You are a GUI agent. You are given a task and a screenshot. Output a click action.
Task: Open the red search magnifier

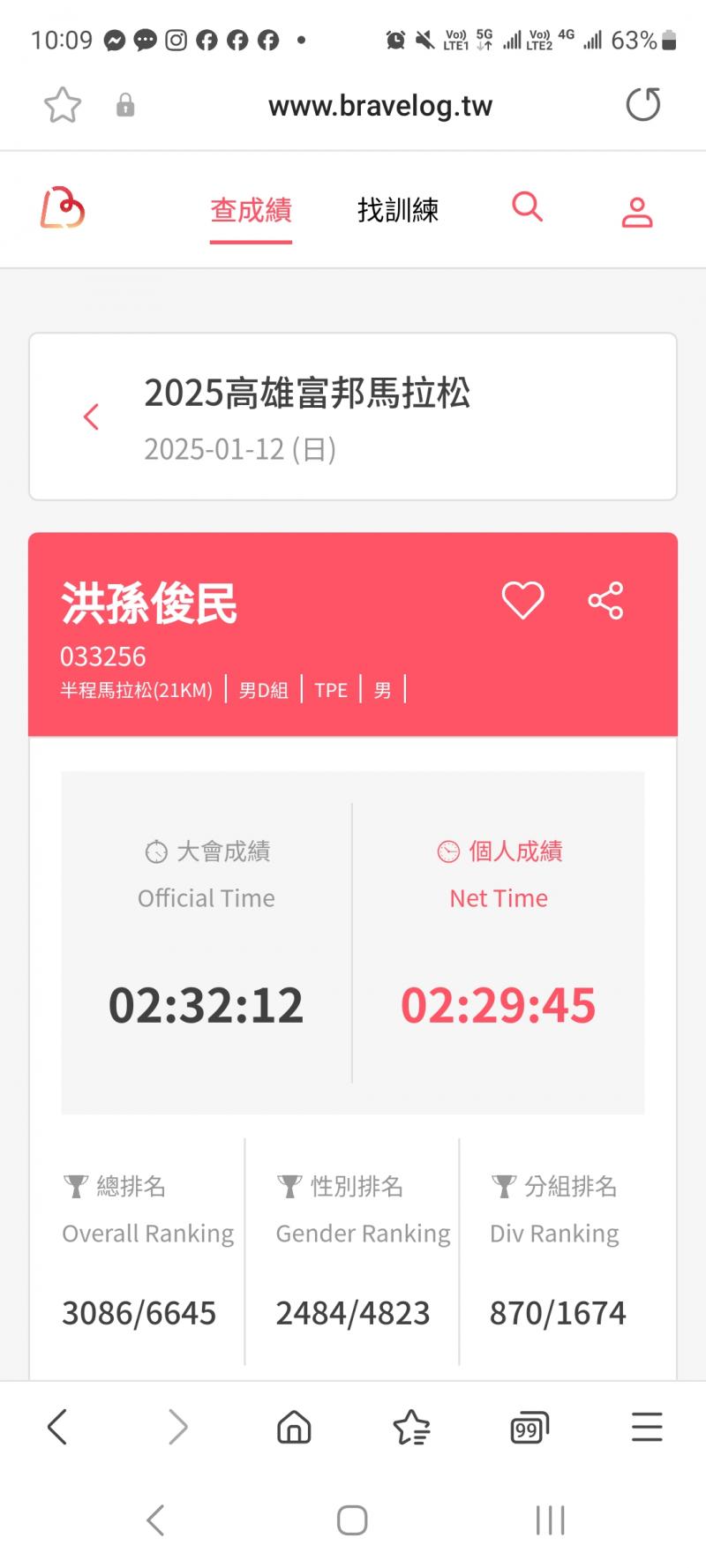527,207
